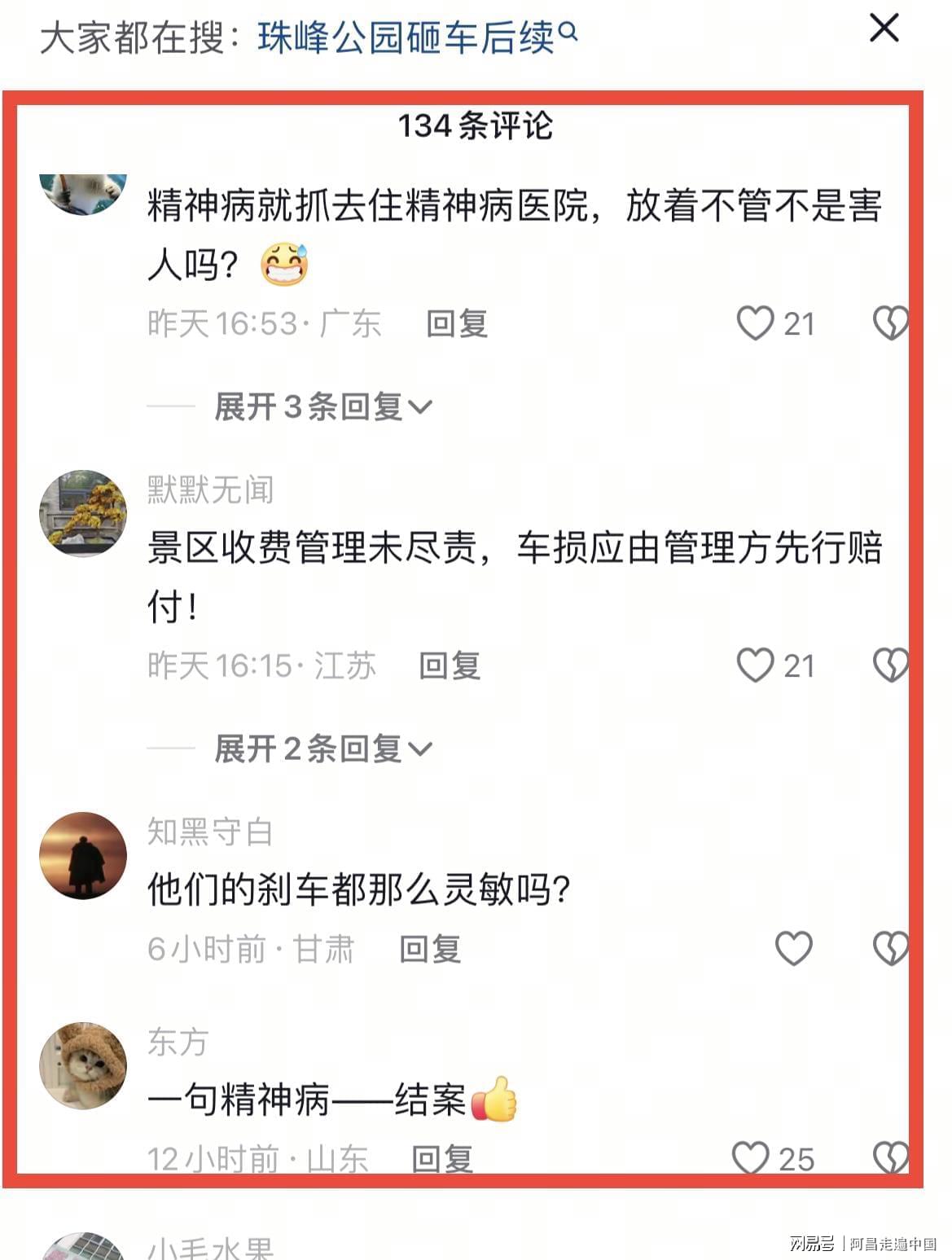The height and width of the screenshot is (1260, 952).
Task: Expand 展开2条回复
Action: [322, 749]
